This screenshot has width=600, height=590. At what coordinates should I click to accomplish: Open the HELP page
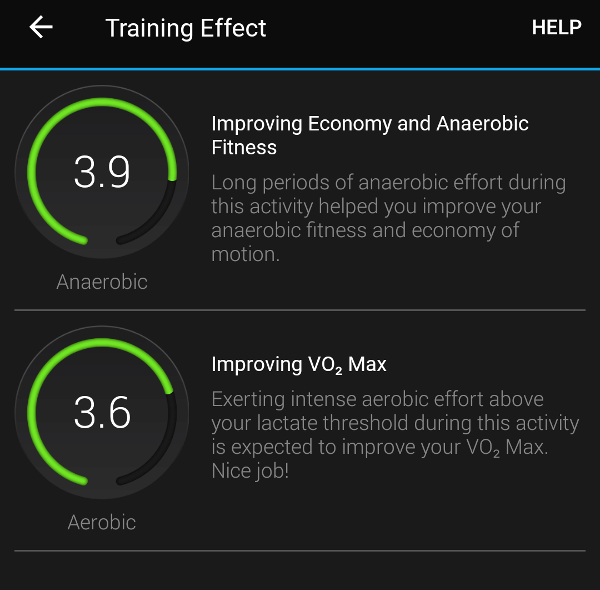(x=556, y=28)
